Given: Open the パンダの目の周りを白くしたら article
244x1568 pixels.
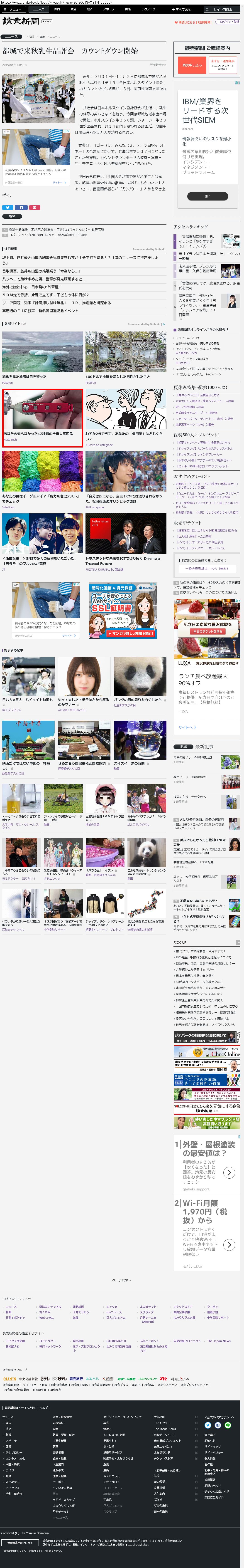Looking at the screenshot, I should click(x=139, y=680).
